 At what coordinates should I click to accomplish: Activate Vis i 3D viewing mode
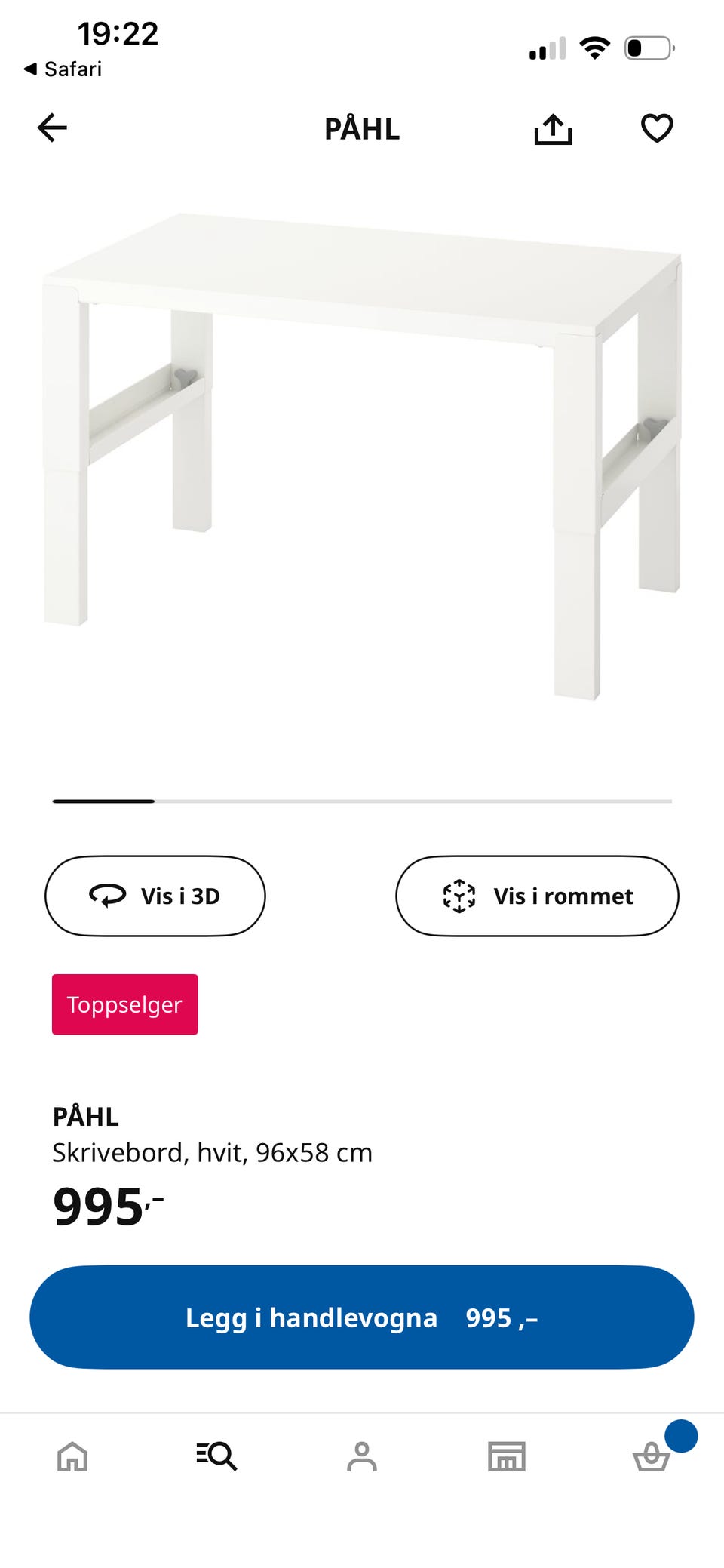pyautogui.click(x=155, y=896)
